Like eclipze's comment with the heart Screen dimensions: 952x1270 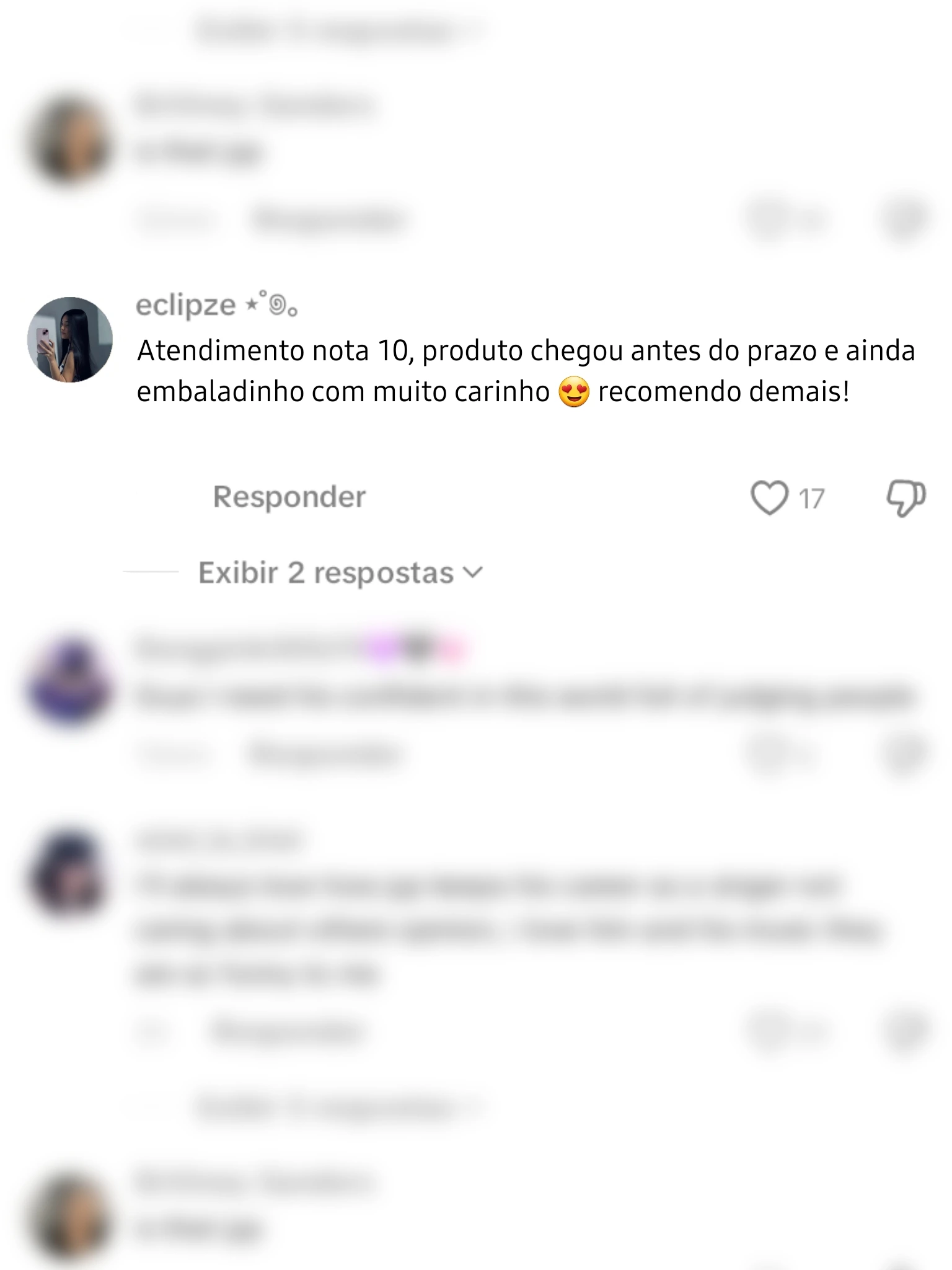point(769,497)
